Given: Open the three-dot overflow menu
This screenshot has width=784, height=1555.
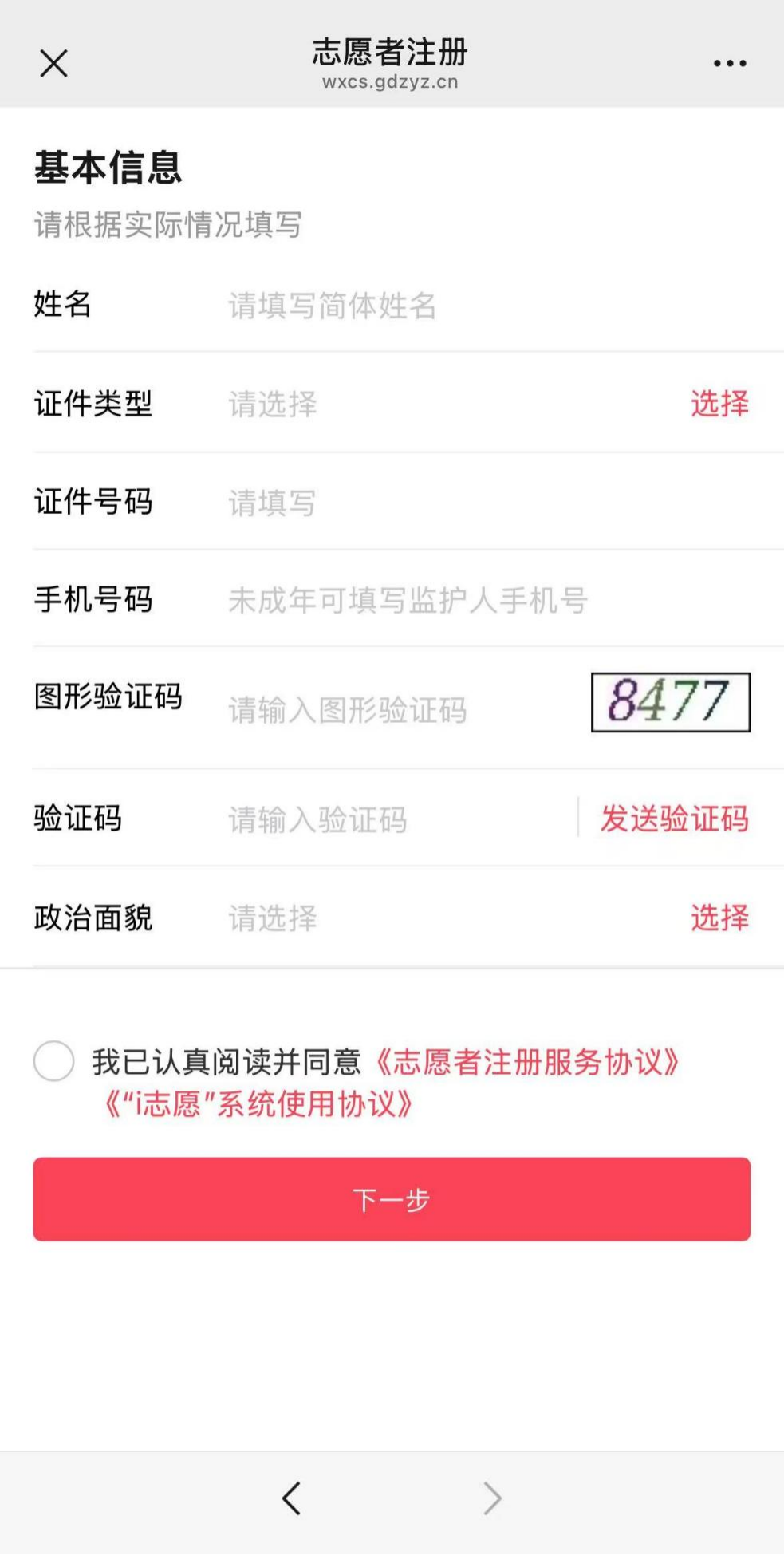Looking at the screenshot, I should coord(729,63).
